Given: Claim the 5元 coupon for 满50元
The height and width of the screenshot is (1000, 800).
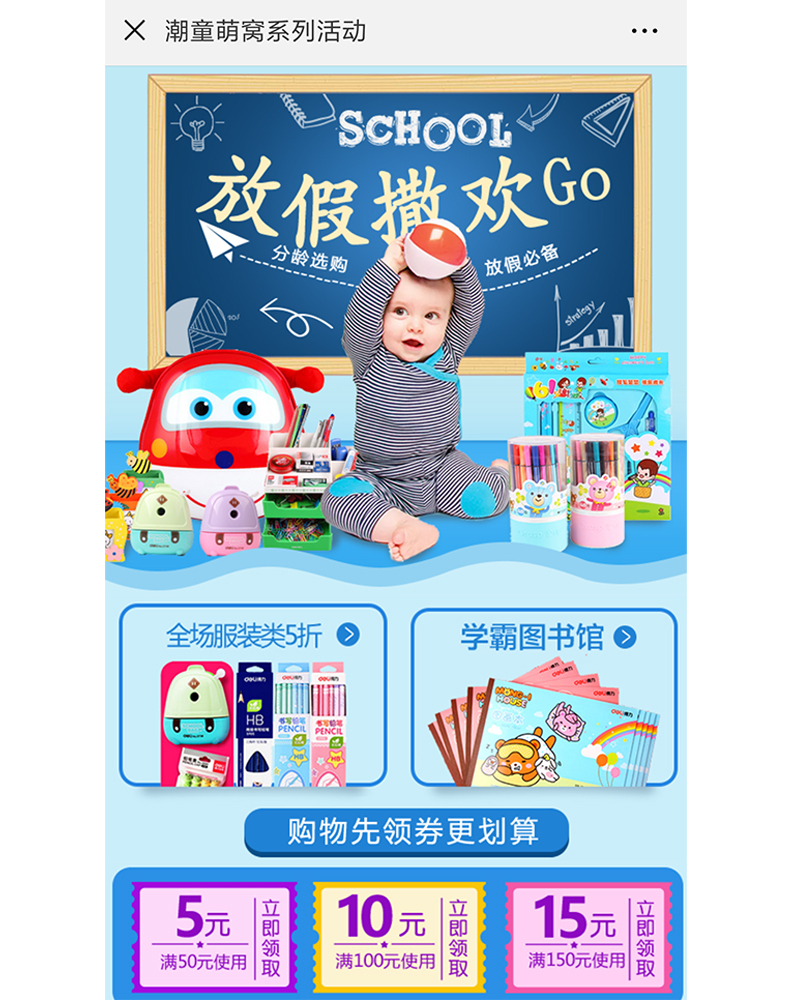Looking at the screenshot, I should pos(272,938).
